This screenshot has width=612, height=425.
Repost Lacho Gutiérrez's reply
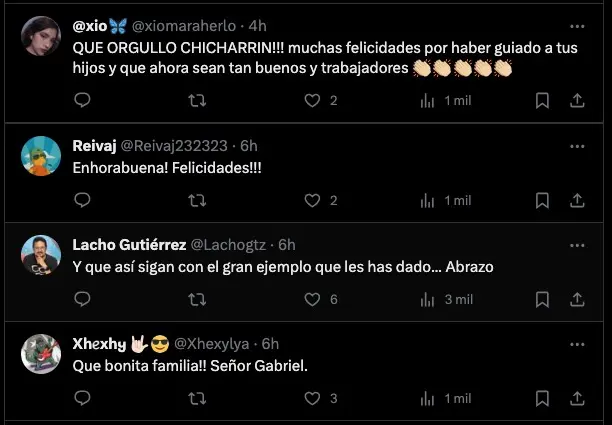pos(197,298)
